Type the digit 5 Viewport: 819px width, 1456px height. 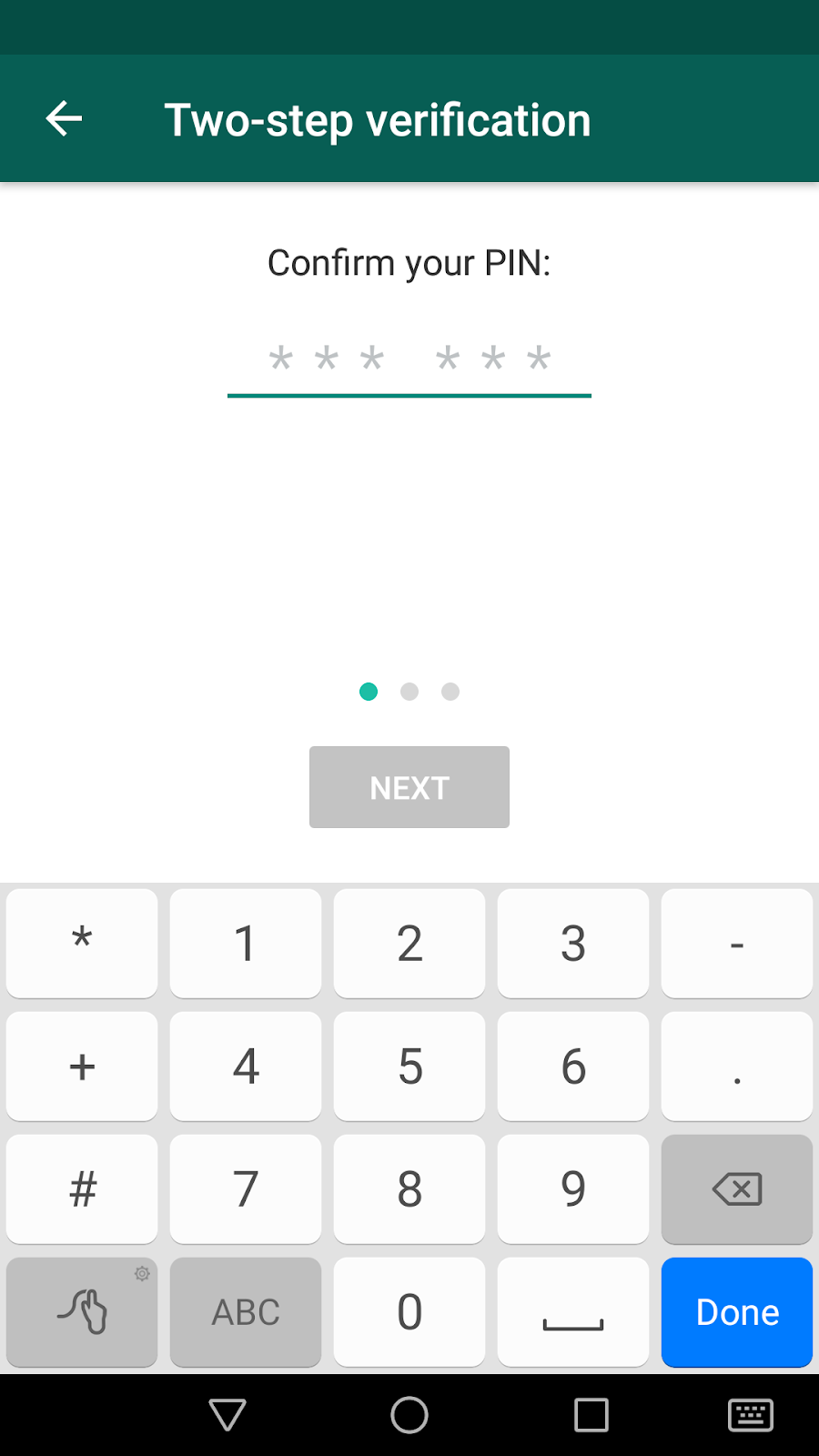pos(409,1066)
